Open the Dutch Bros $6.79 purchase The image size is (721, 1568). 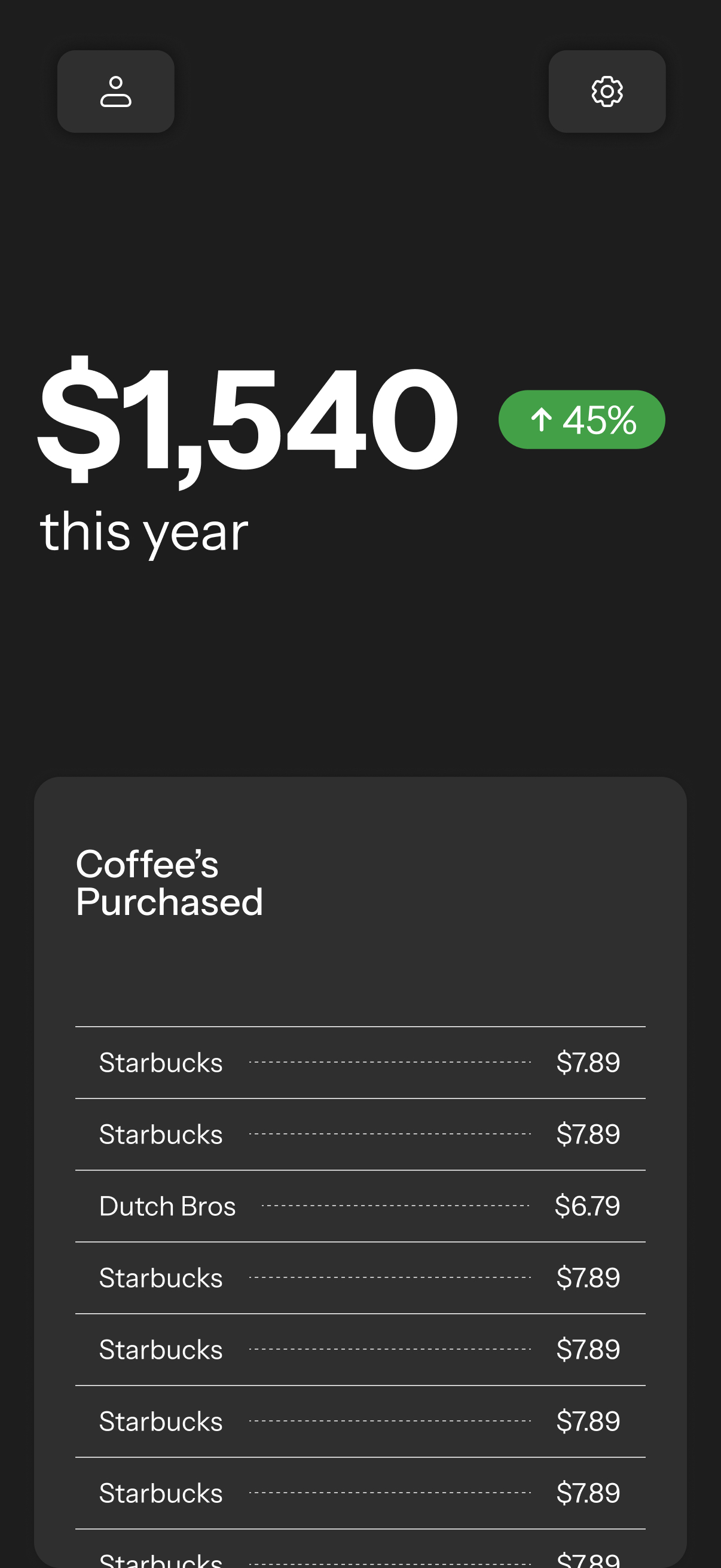pyautogui.click(x=359, y=1206)
